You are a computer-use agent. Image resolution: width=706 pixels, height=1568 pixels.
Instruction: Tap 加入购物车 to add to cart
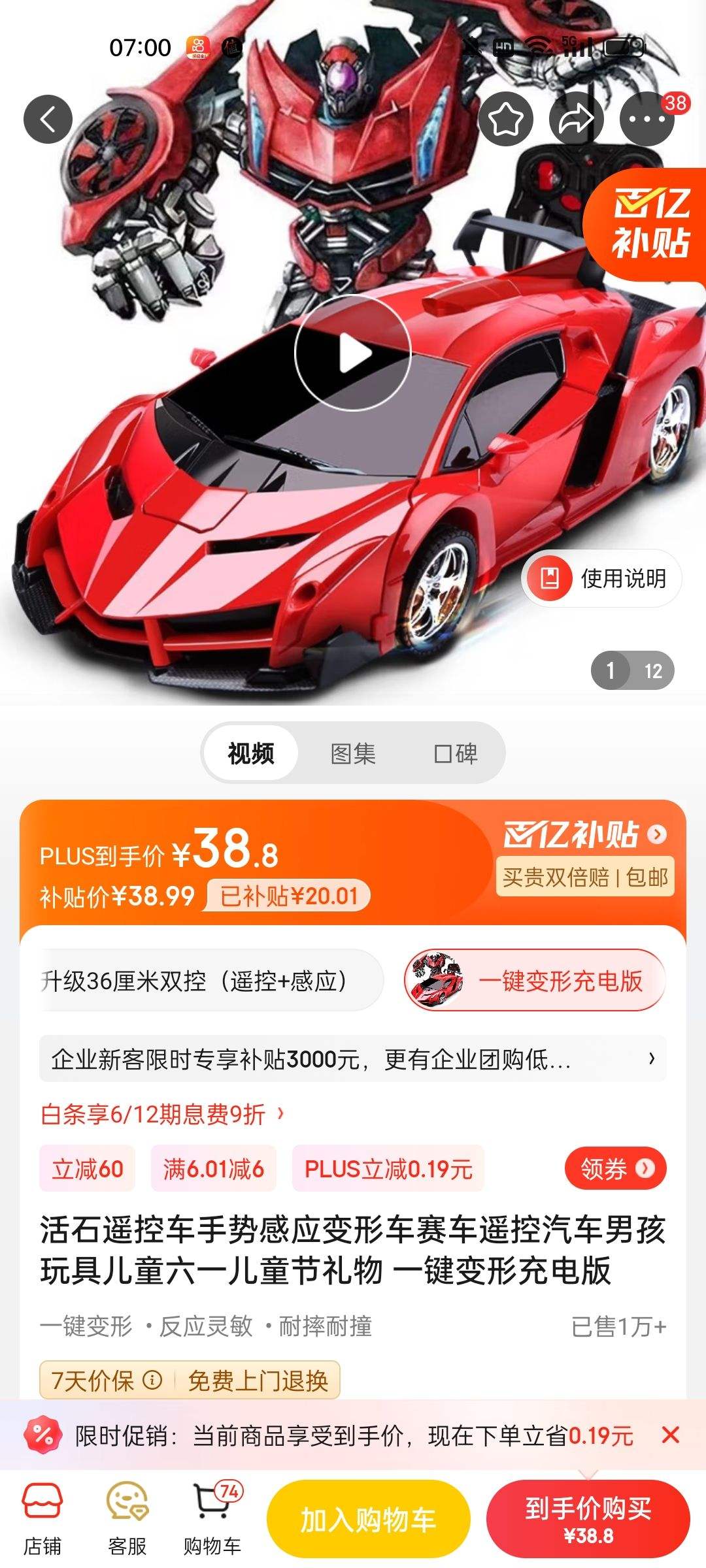click(x=369, y=1520)
